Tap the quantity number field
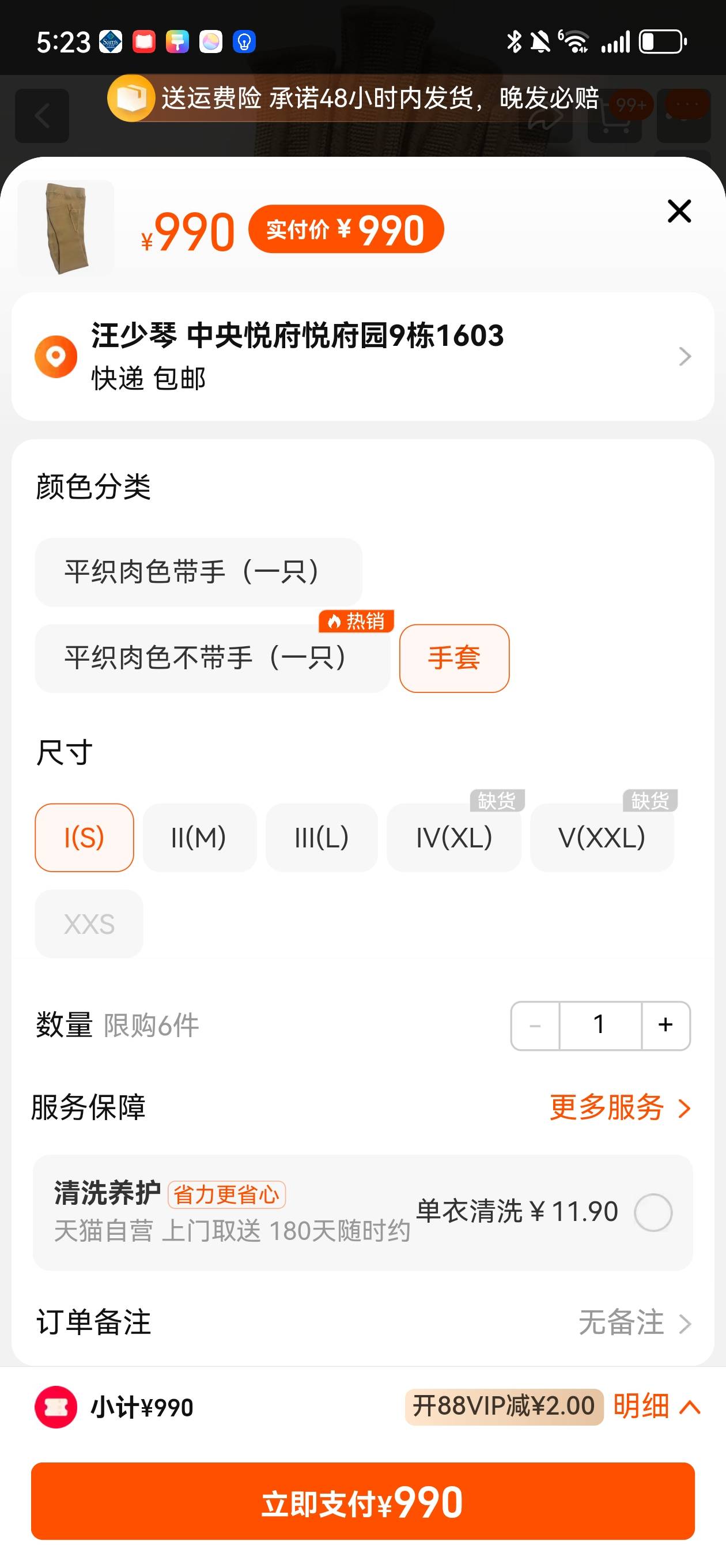The image size is (726, 1568). (599, 1026)
